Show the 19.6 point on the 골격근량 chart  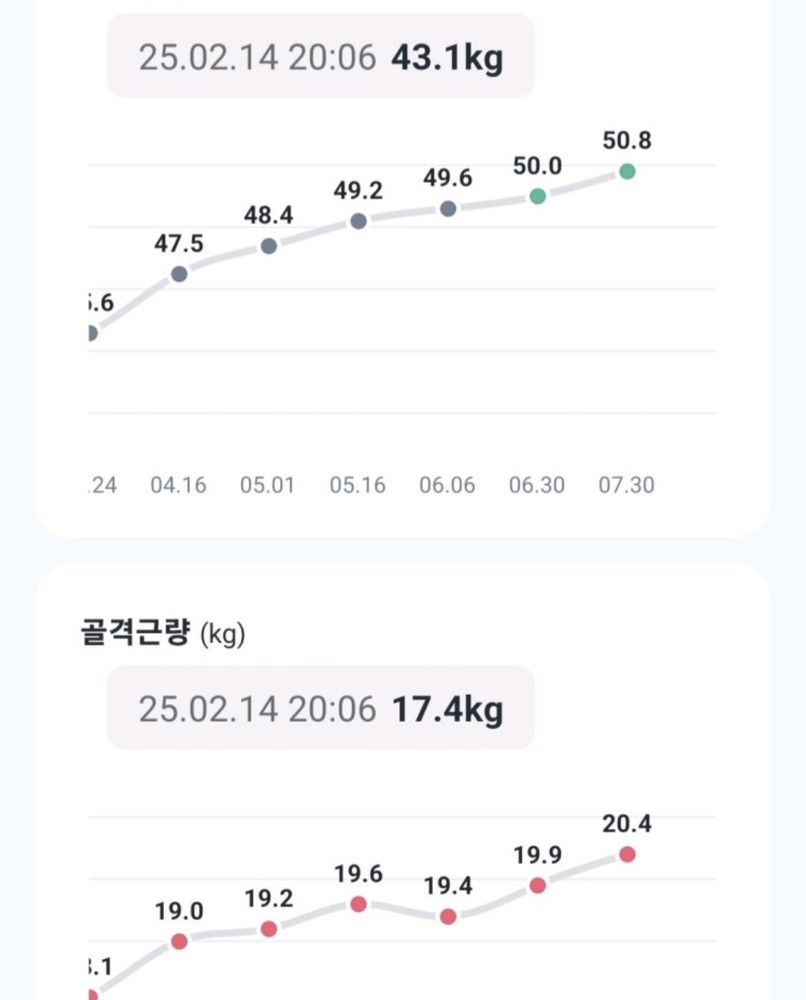click(358, 904)
